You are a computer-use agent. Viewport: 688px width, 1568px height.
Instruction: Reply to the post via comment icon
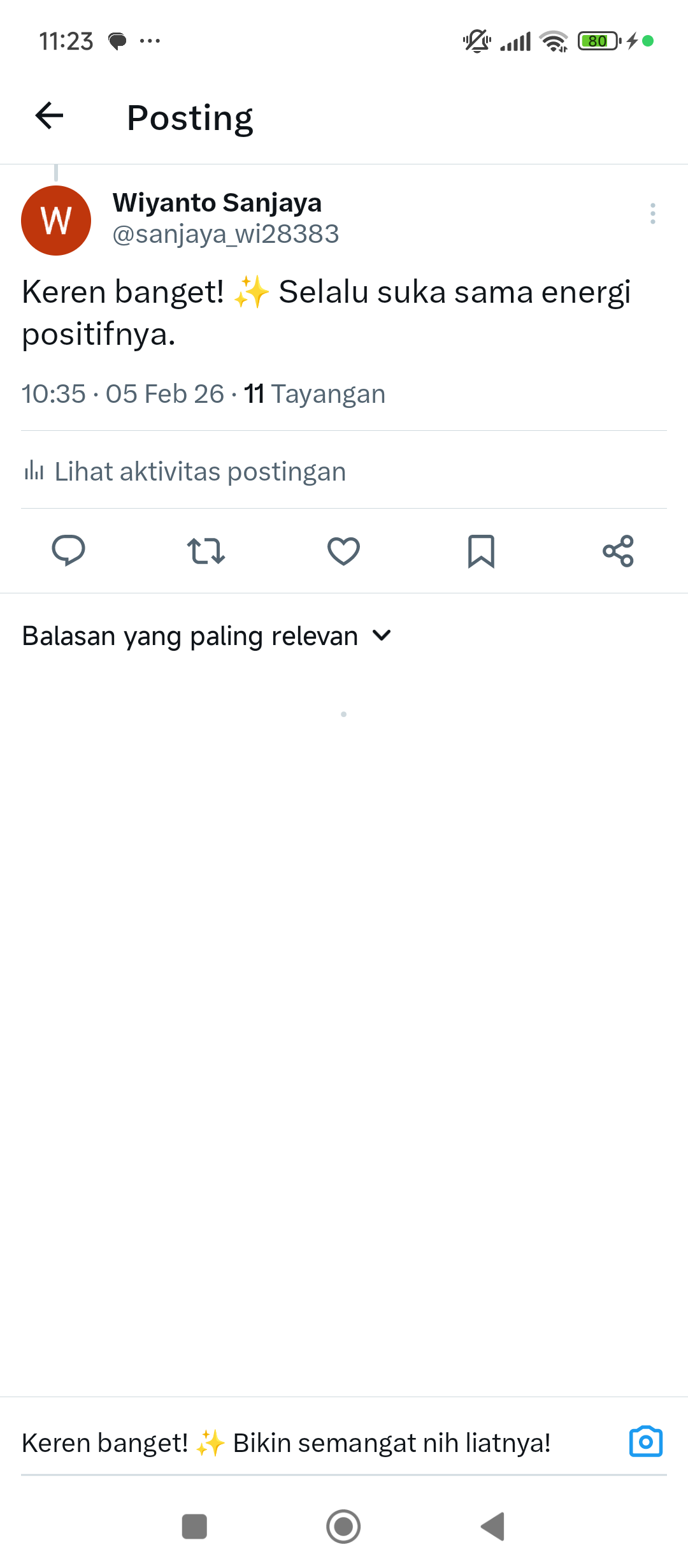click(68, 551)
